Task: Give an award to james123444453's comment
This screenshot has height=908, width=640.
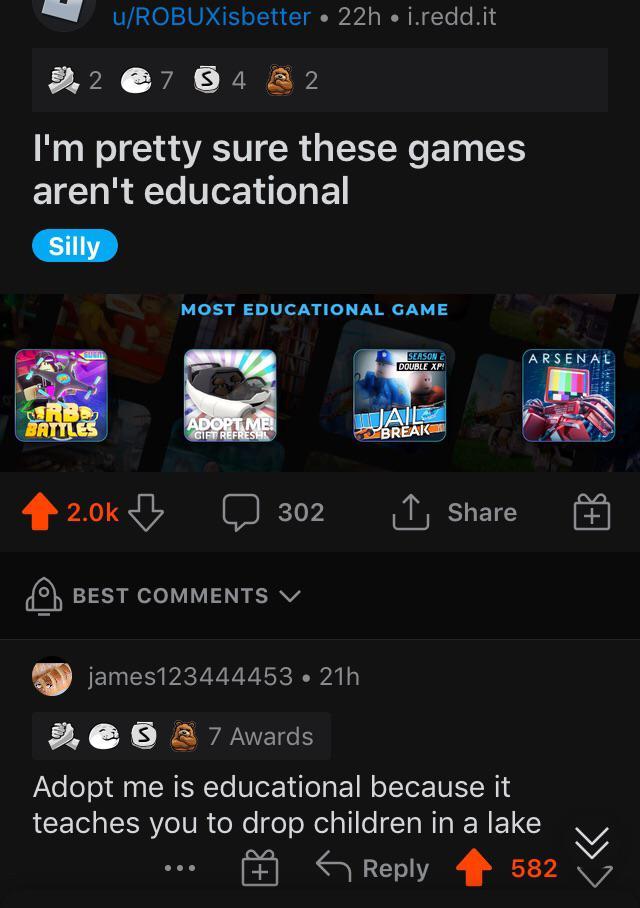Action: coord(259,868)
